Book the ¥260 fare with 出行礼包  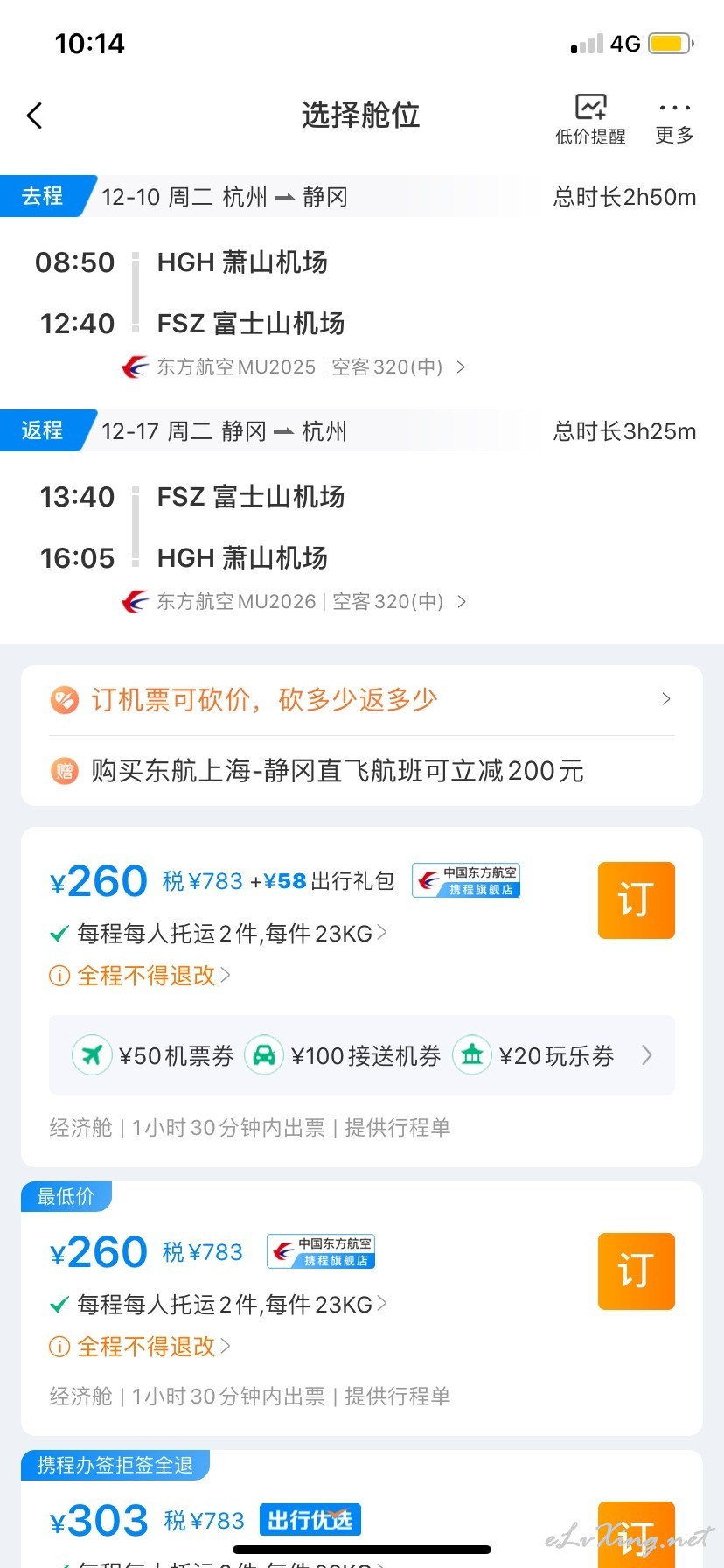[x=637, y=900]
